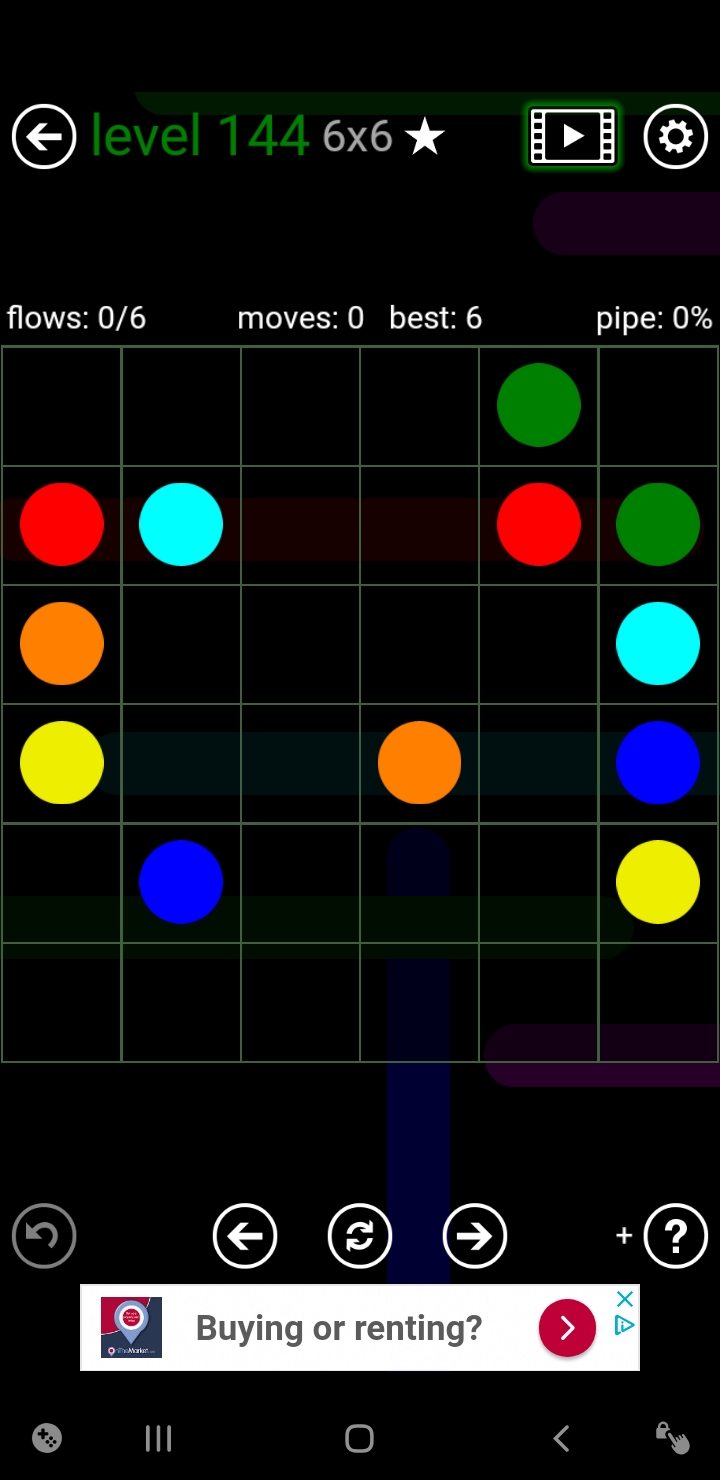Viewport: 720px width, 1480px height.
Task: Open the settings gear
Action: (x=675, y=136)
